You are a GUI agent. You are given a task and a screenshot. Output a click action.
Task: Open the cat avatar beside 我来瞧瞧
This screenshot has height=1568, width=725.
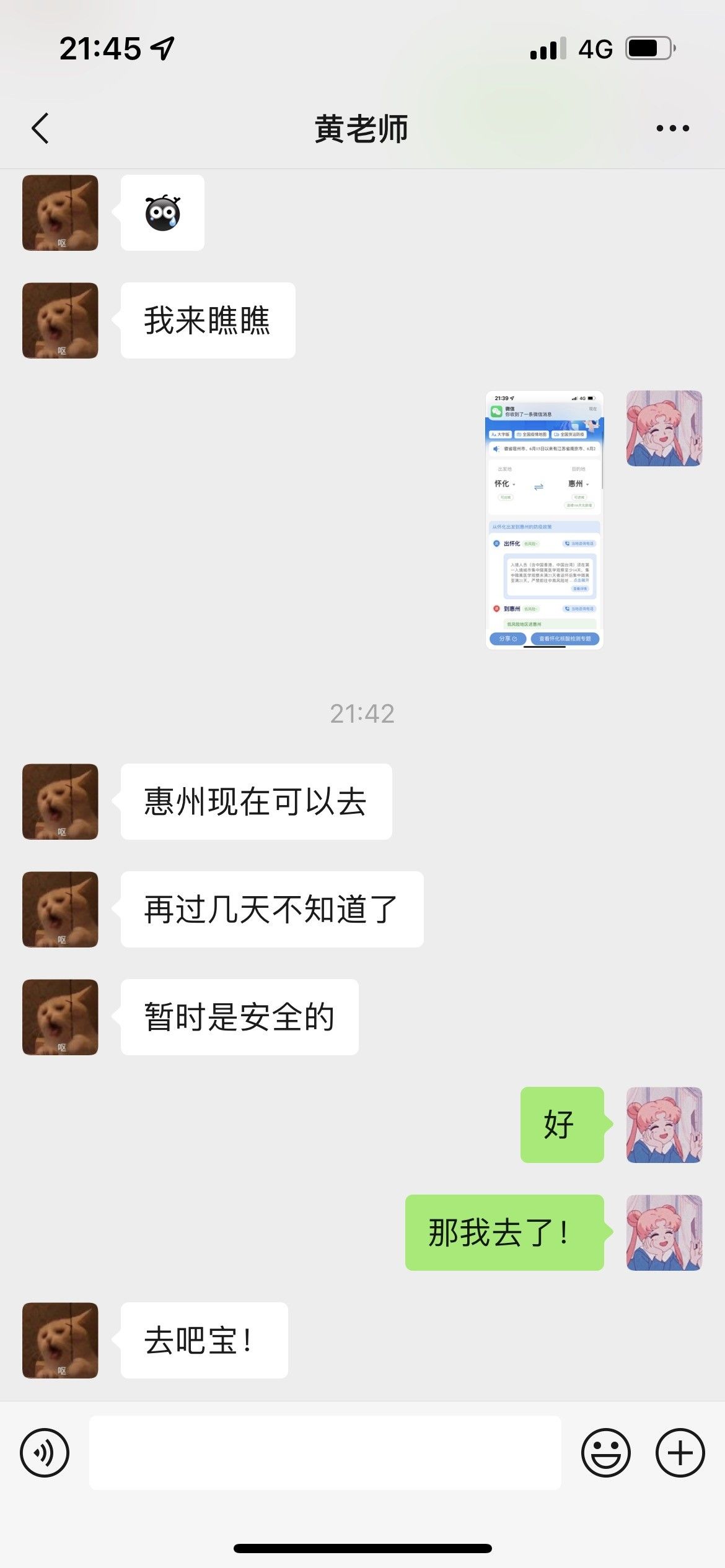pyautogui.click(x=60, y=321)
